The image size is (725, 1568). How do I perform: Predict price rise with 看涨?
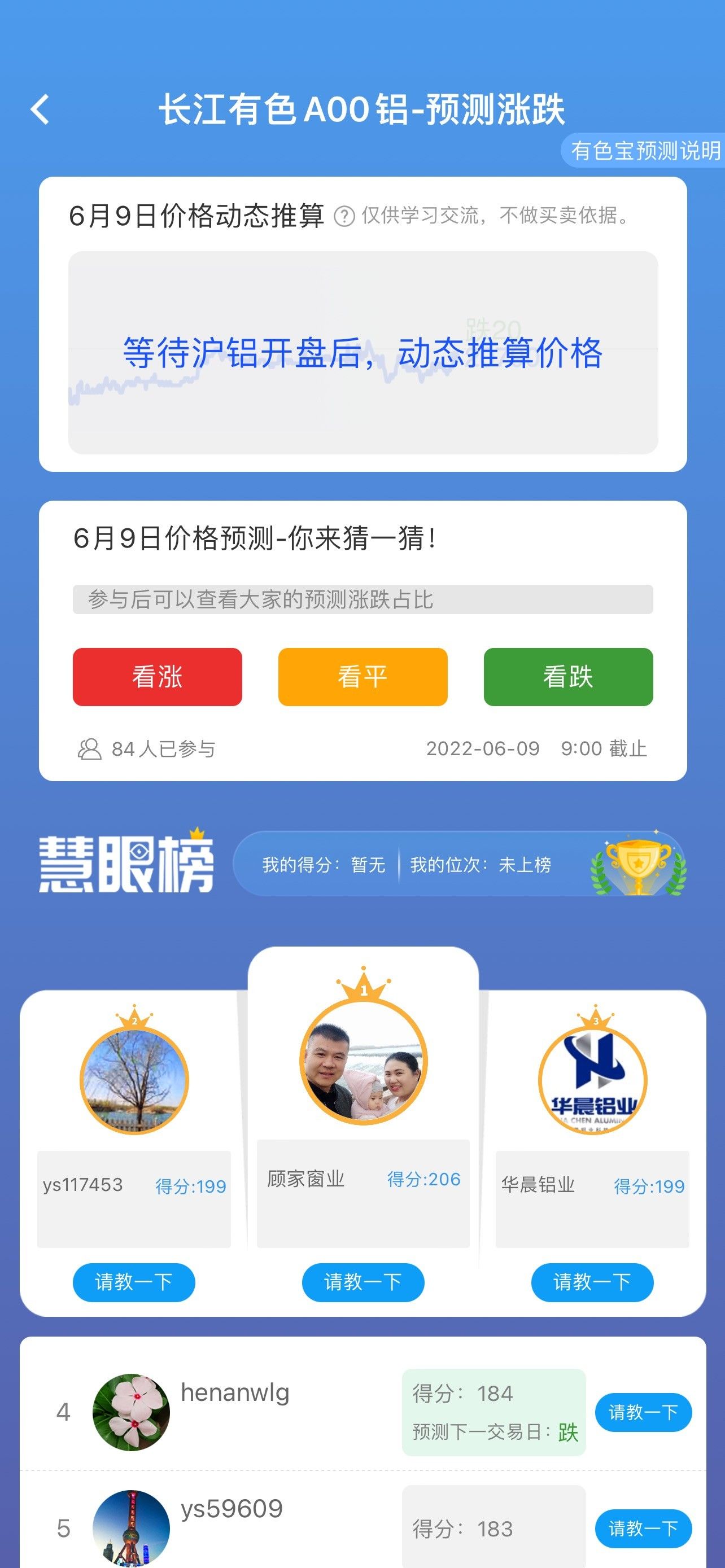pos(157,677)
